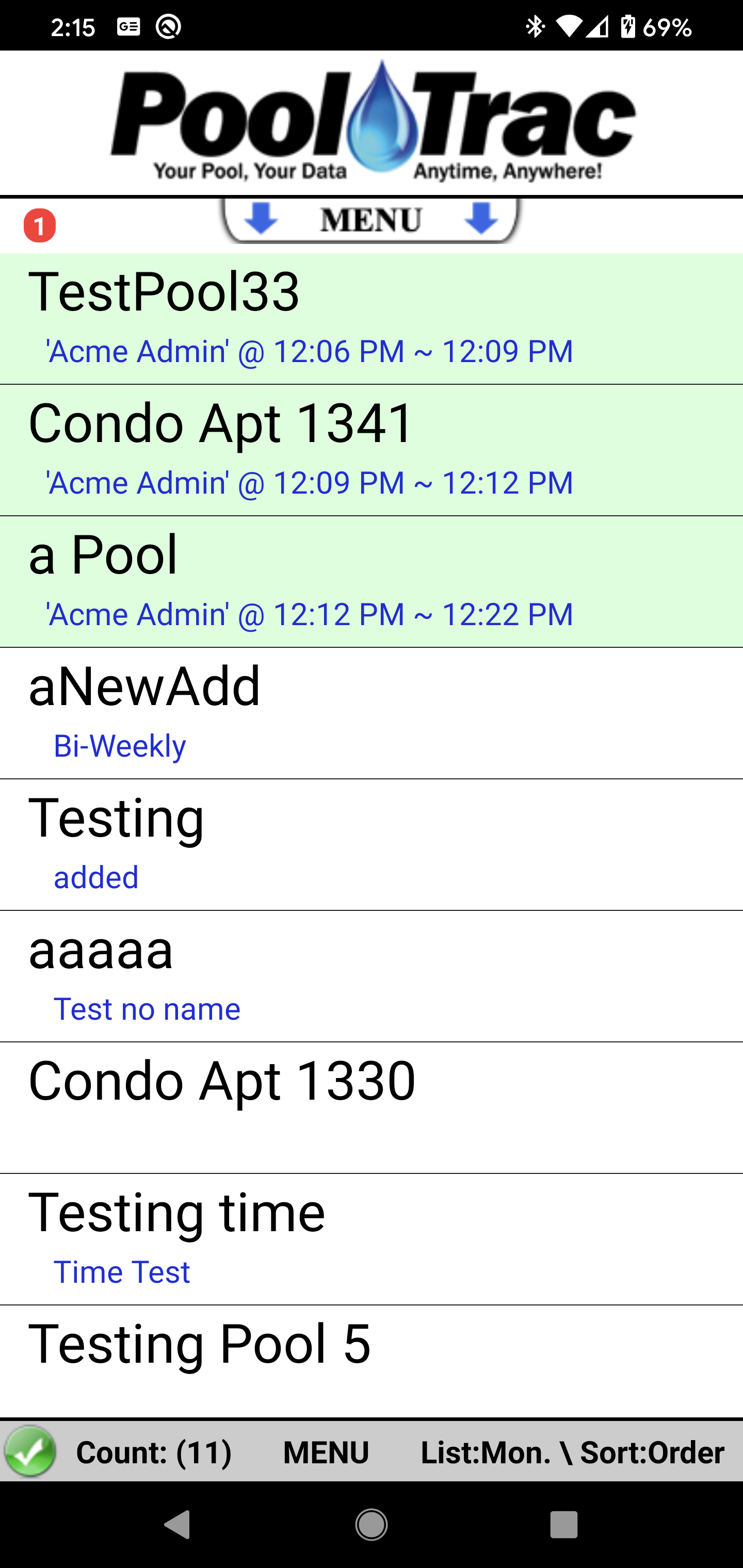The height and width of the screenshot is (1568, 743).
Task: Tap MENU in the bottom bar
Action: 326,1452
